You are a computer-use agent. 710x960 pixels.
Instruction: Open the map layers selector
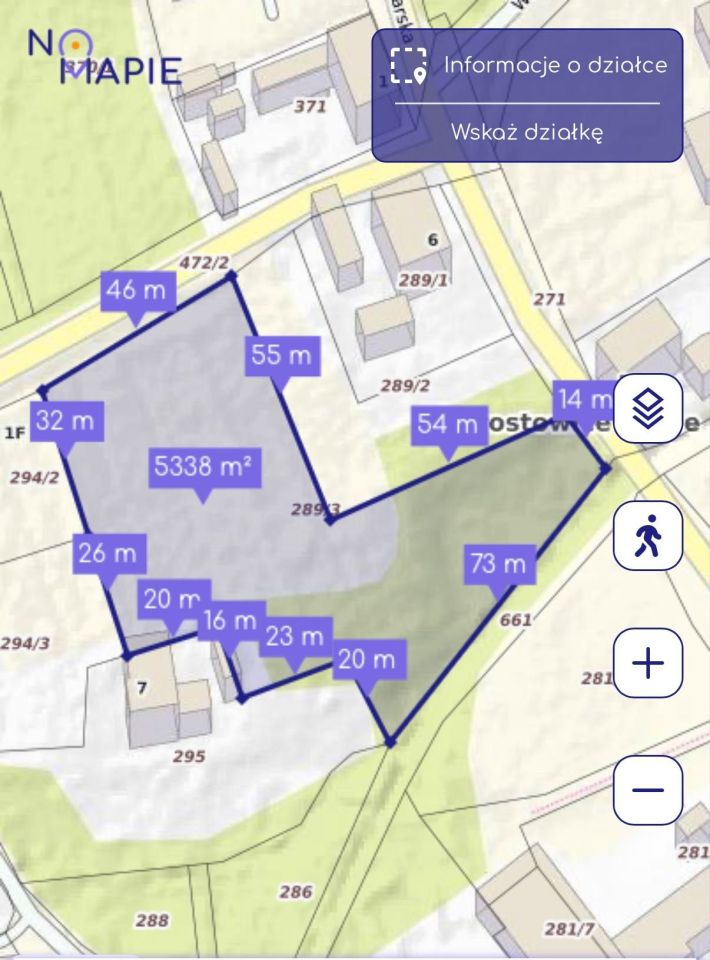(x=648, y=408)
